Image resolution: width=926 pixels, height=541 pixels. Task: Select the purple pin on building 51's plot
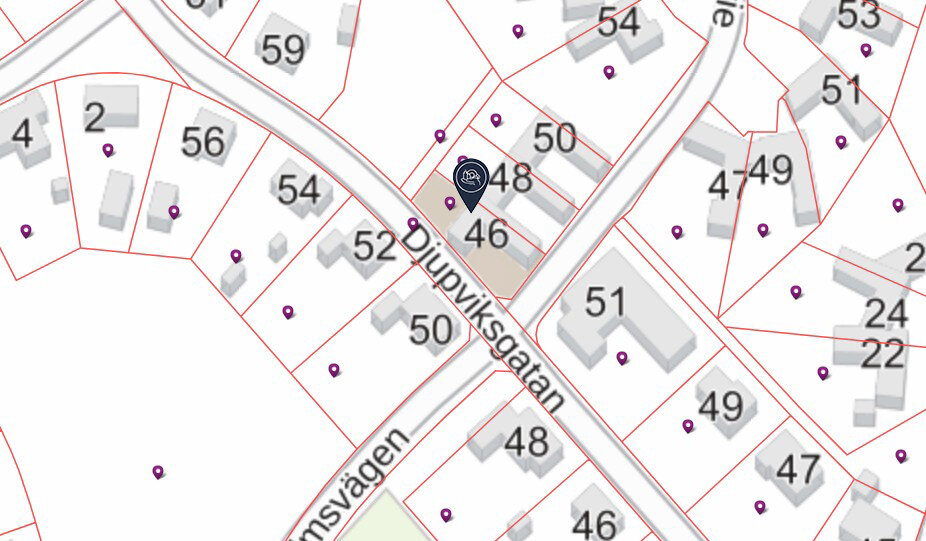tap(622, 357)
